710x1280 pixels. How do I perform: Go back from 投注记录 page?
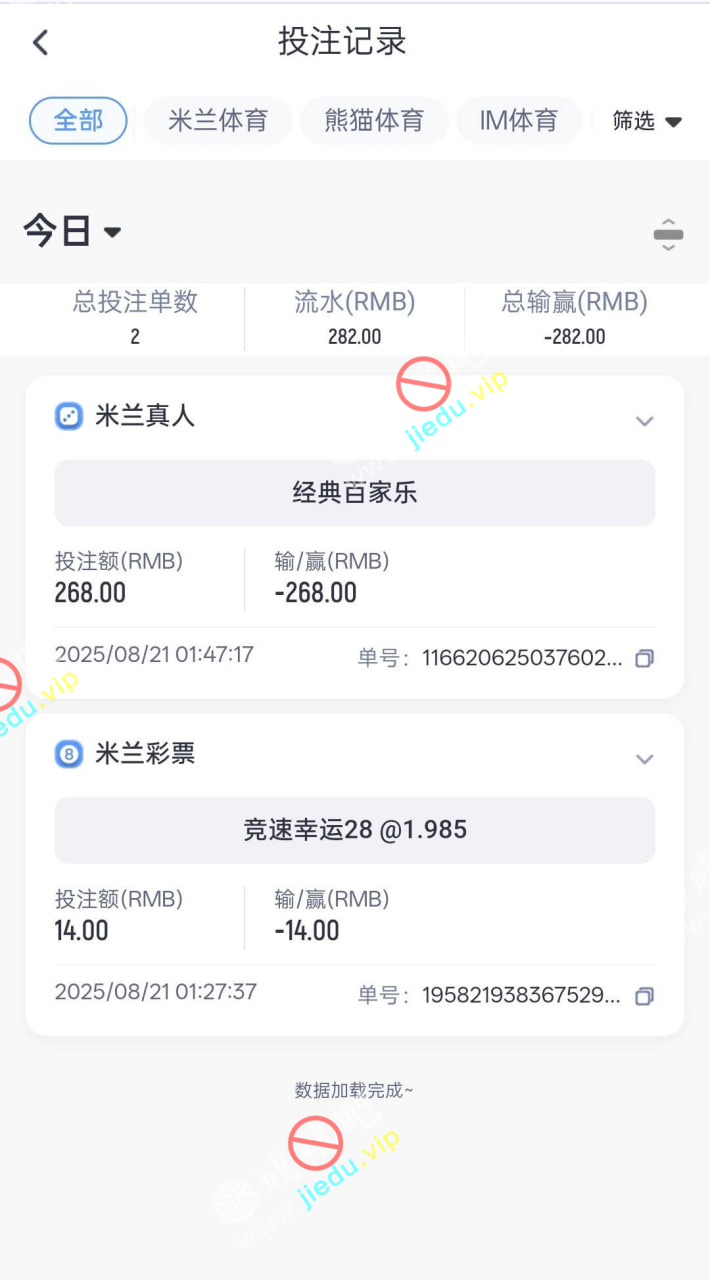40,43
